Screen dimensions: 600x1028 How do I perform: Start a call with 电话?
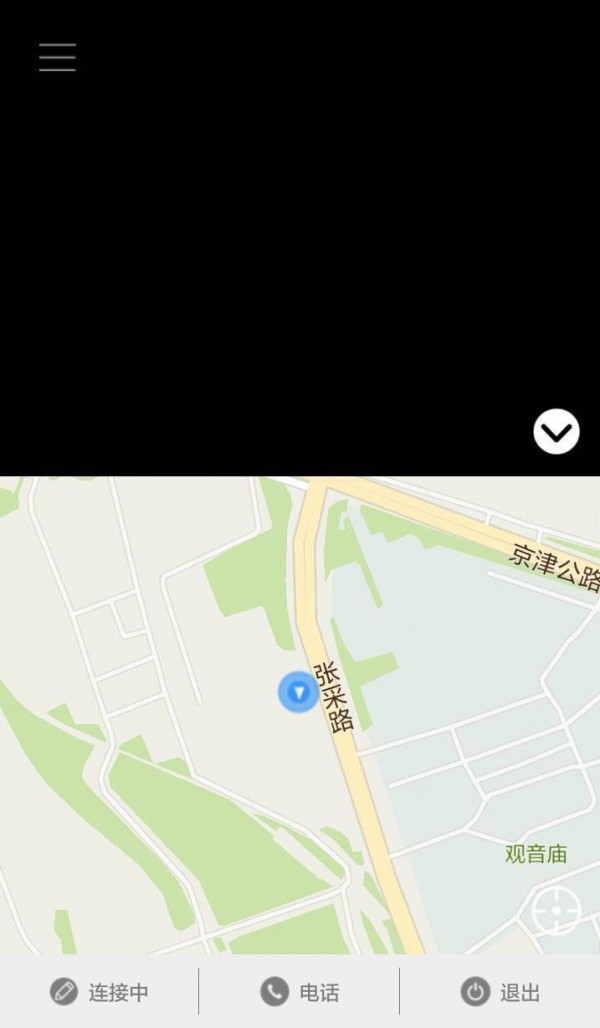[x=300, y=992]
